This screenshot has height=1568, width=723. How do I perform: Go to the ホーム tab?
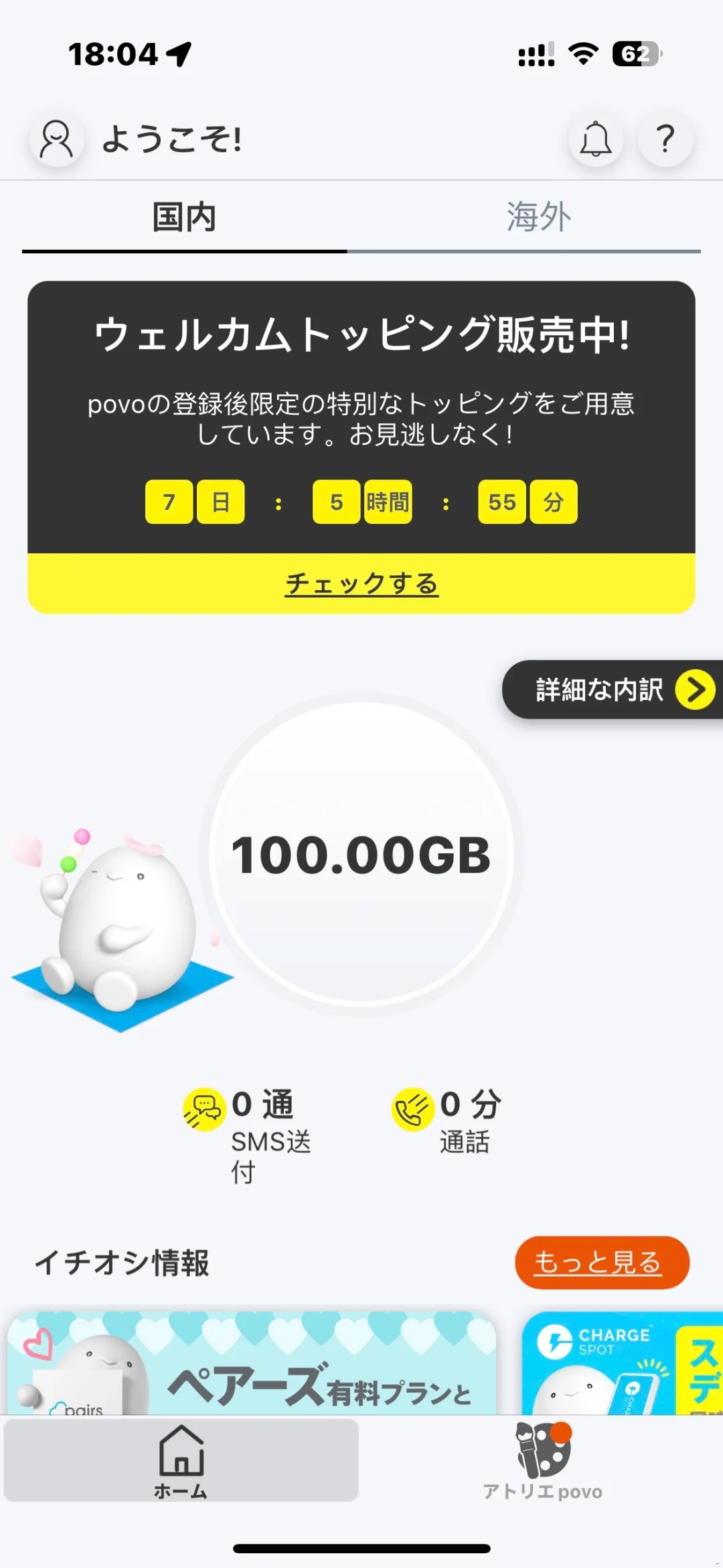tap(181, 1462)
